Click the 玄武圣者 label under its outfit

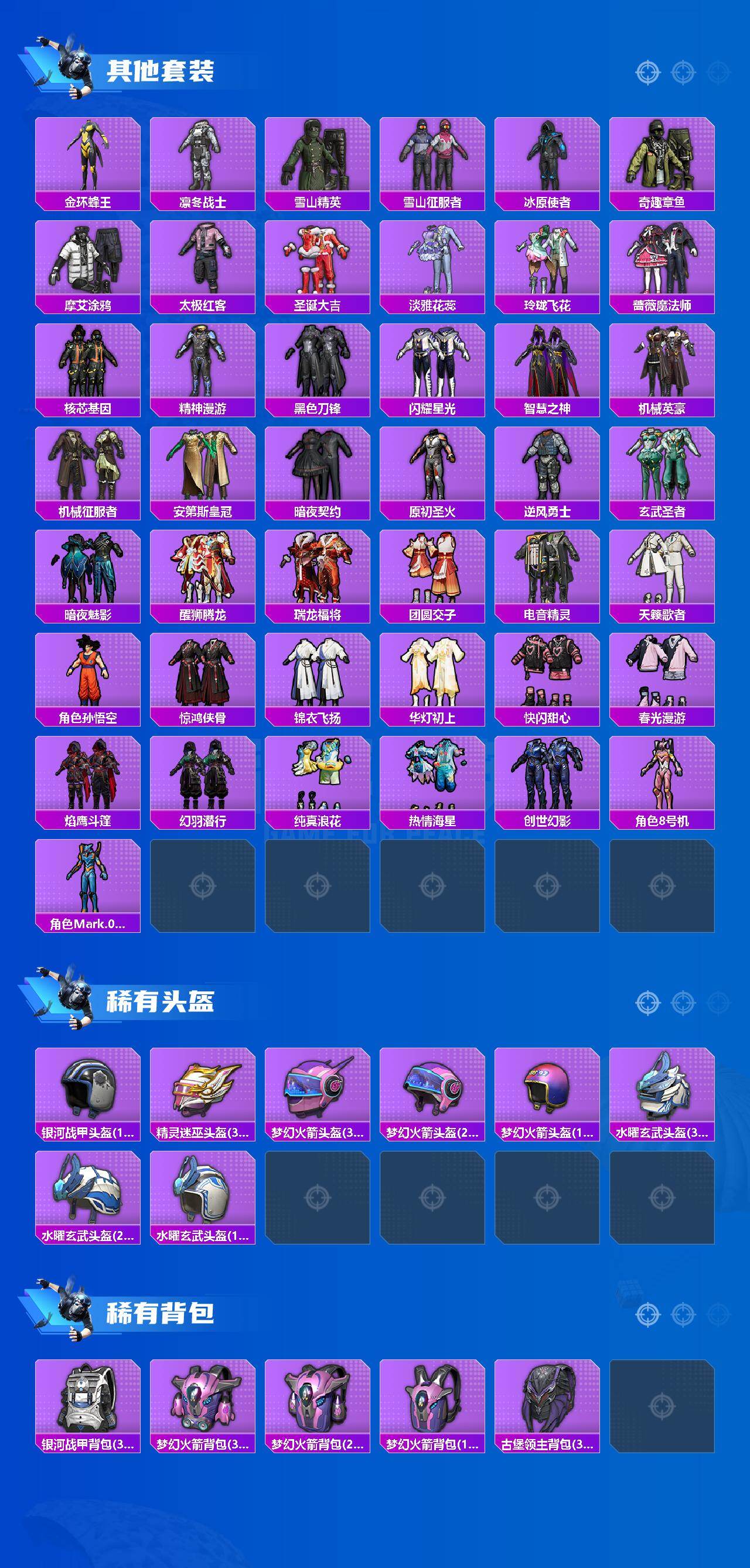pos(663,513)
